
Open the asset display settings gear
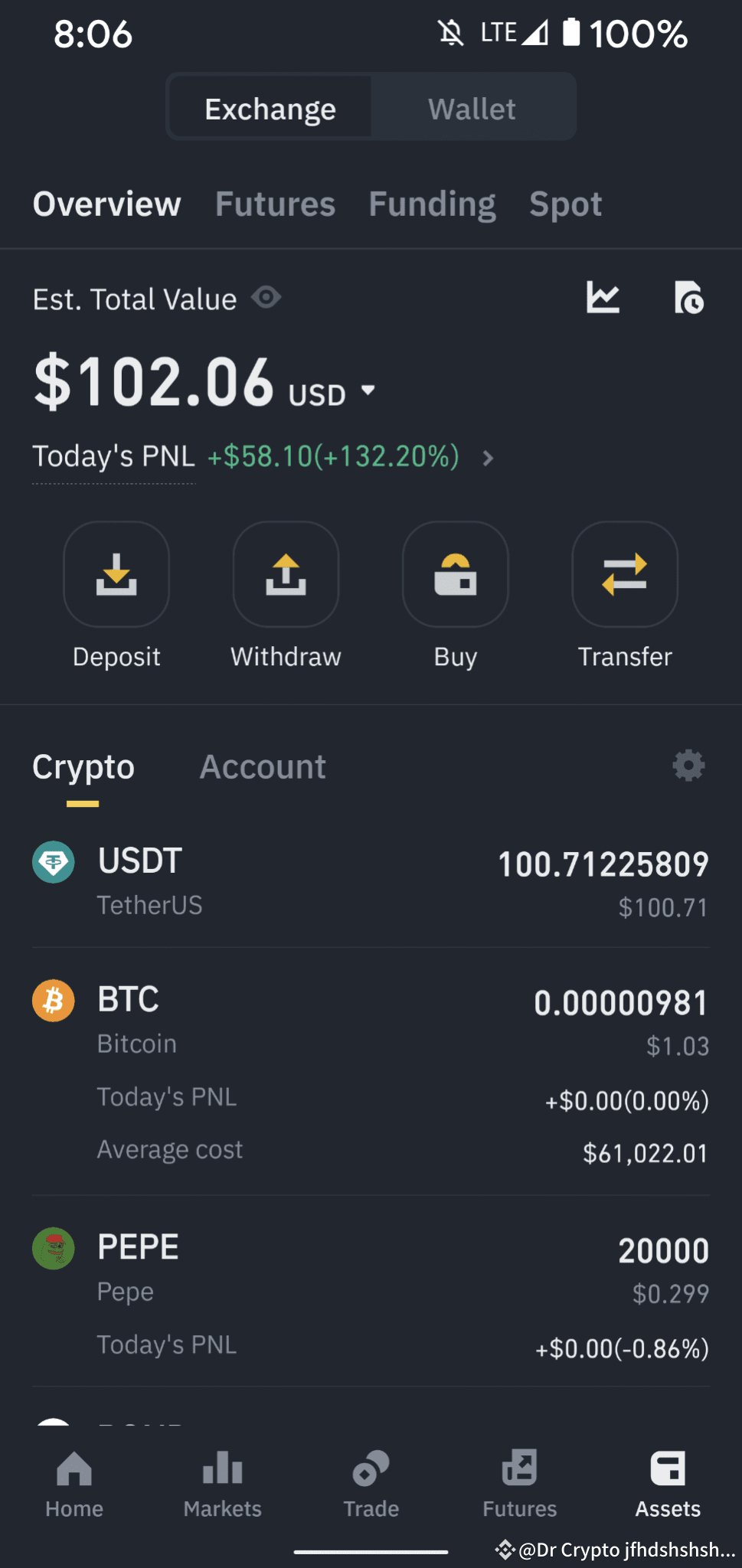click(688, 765)
